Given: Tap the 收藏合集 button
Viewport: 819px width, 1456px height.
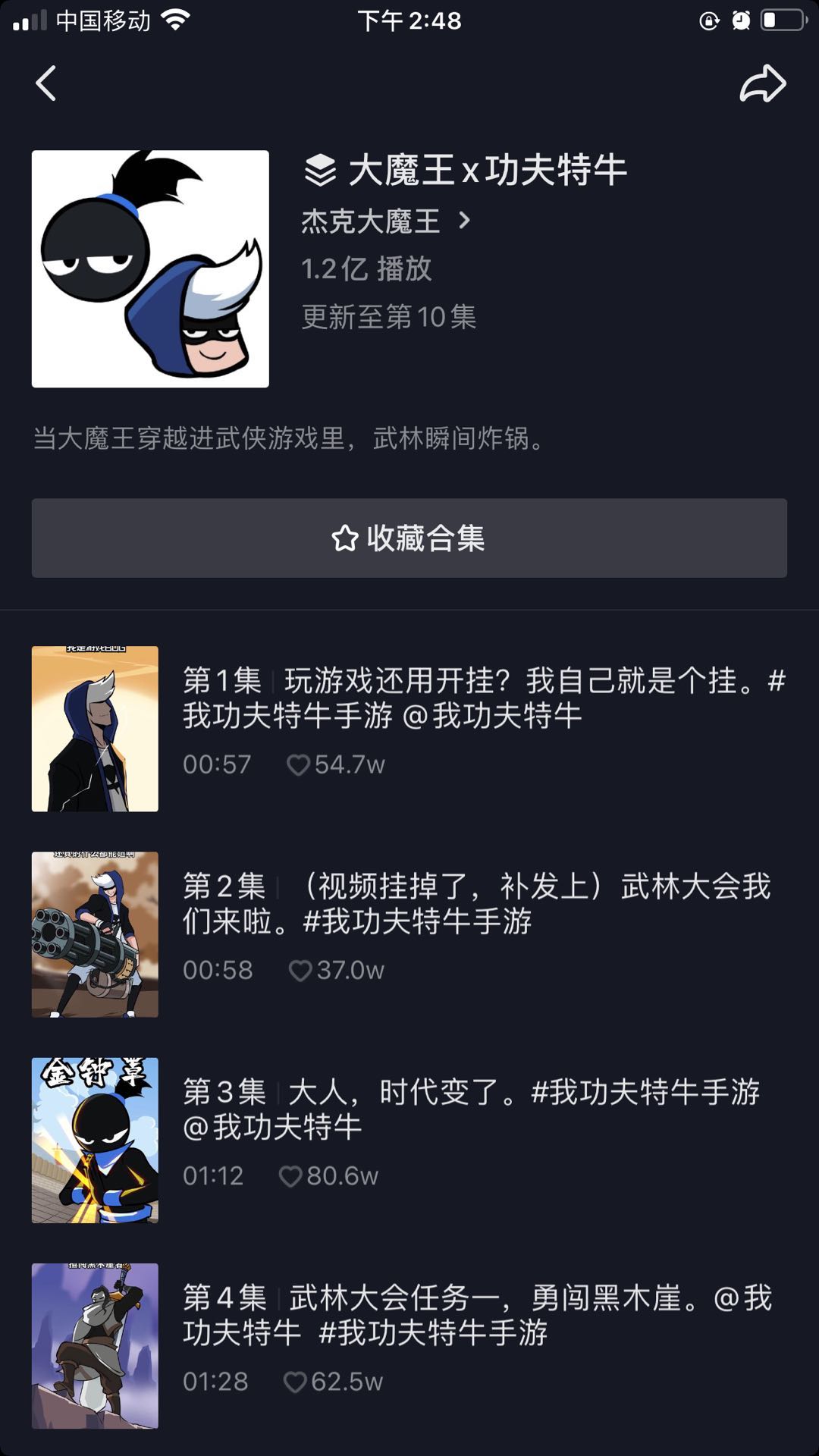Looking at the screenshot, I should point(409,538).
